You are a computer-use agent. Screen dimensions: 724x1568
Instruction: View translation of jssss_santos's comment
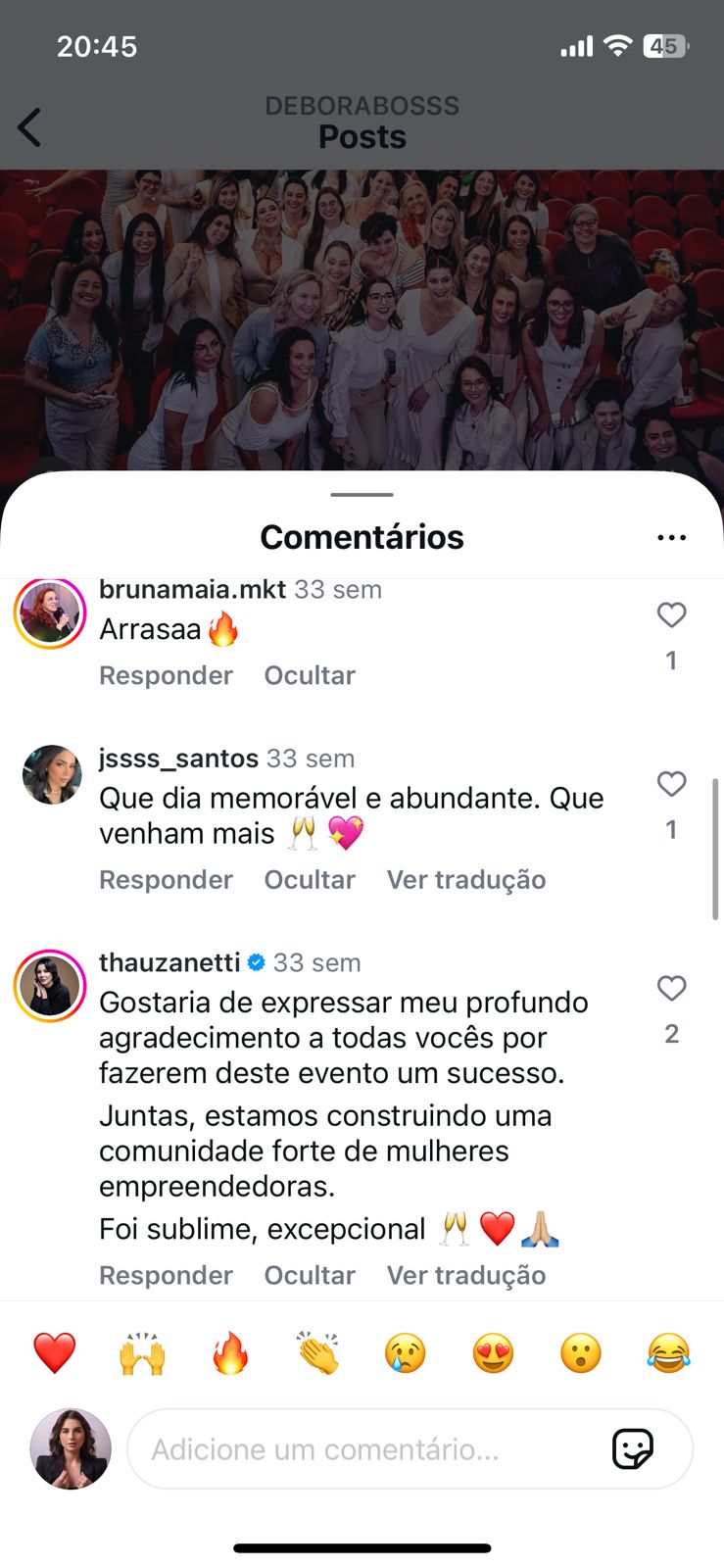coord(465,879)
